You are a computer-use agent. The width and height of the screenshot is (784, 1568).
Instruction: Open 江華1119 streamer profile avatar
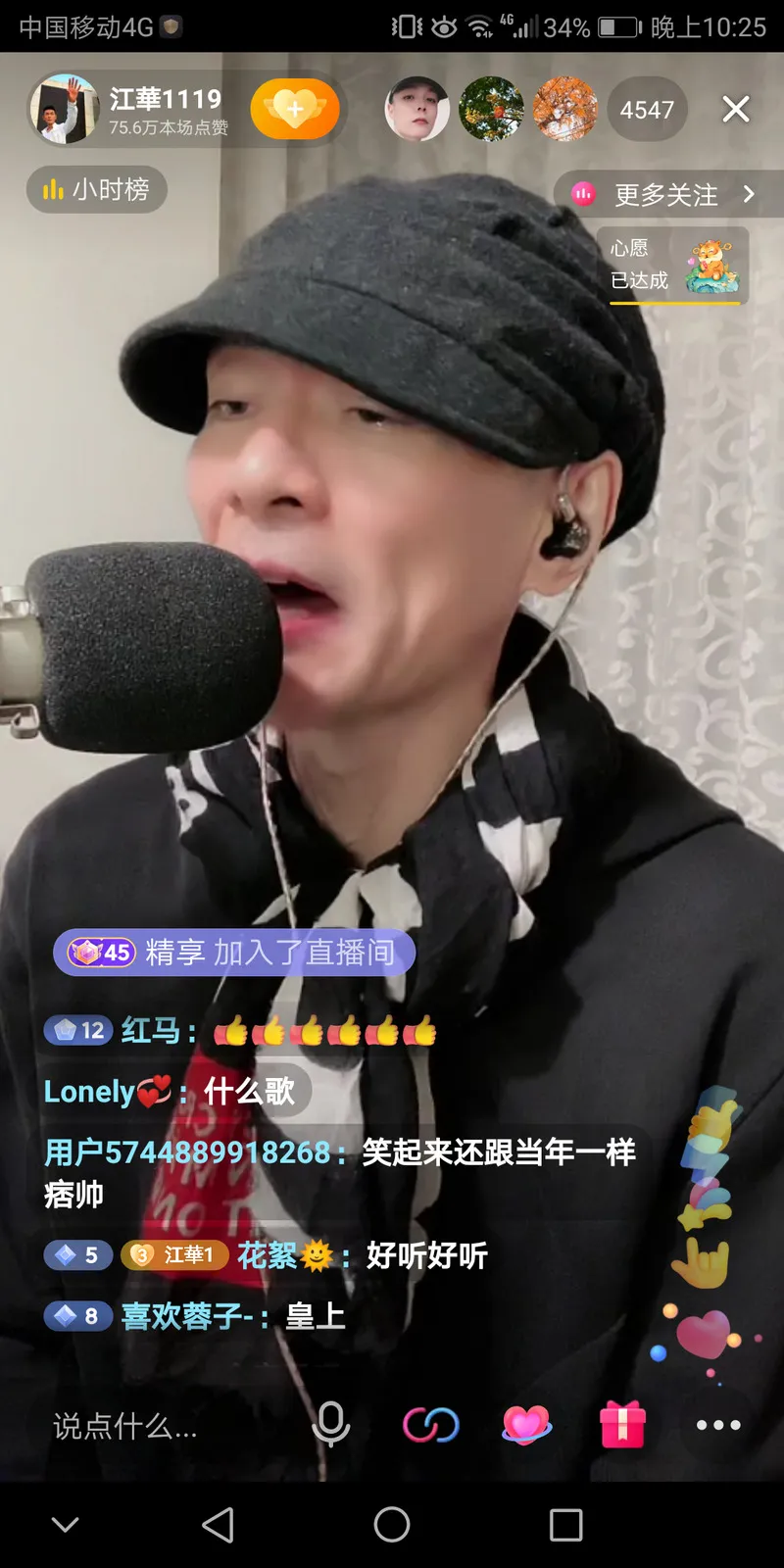[x=64, y=109]
